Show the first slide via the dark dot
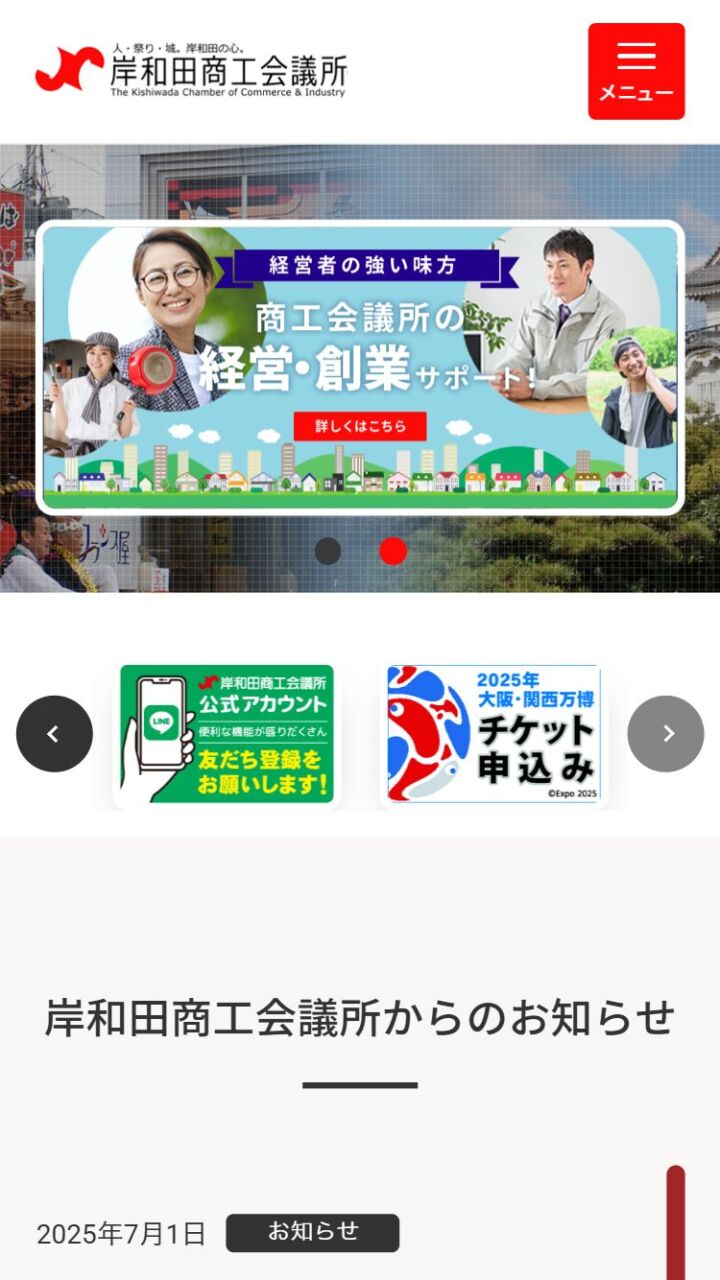720x1280 pixels. 328,551
